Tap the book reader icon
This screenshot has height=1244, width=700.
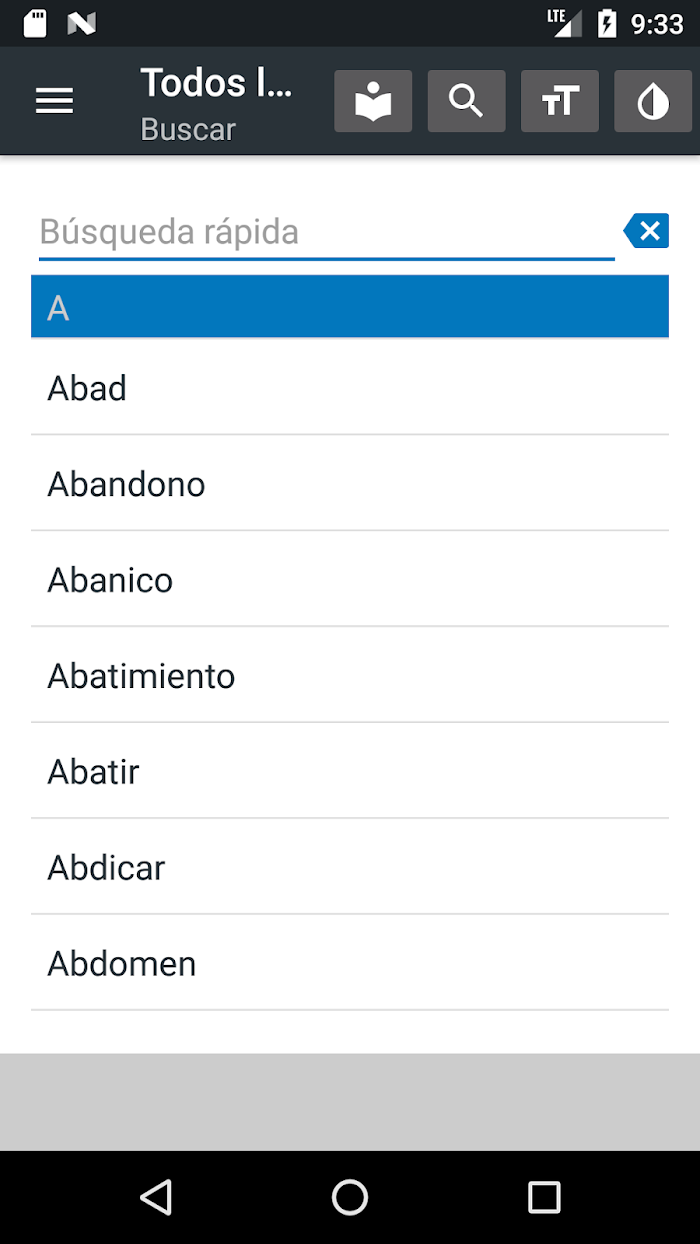coord(373,101)
